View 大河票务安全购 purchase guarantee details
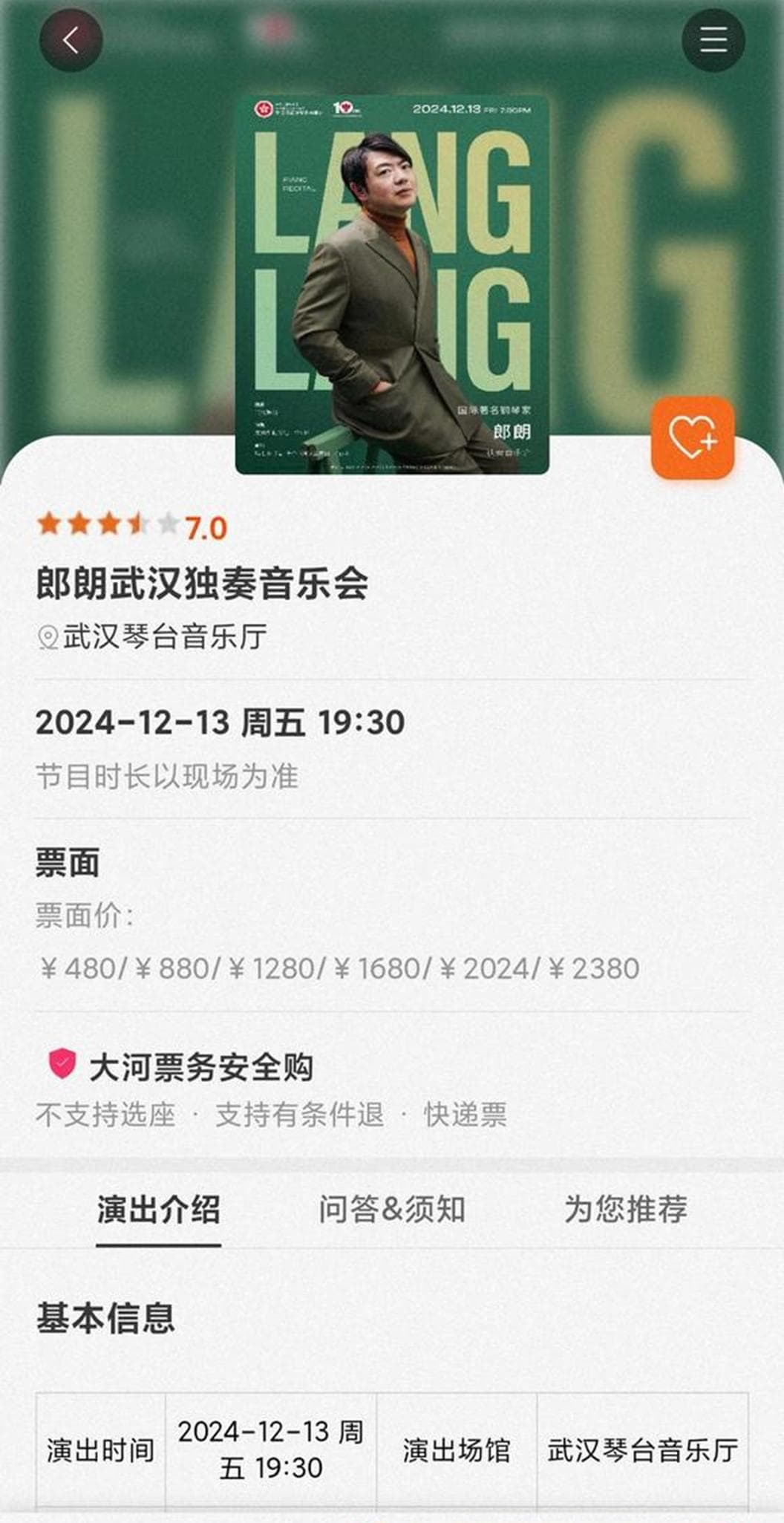The width and height of the screenshot is (784, 1523). tap(200, 1067)
